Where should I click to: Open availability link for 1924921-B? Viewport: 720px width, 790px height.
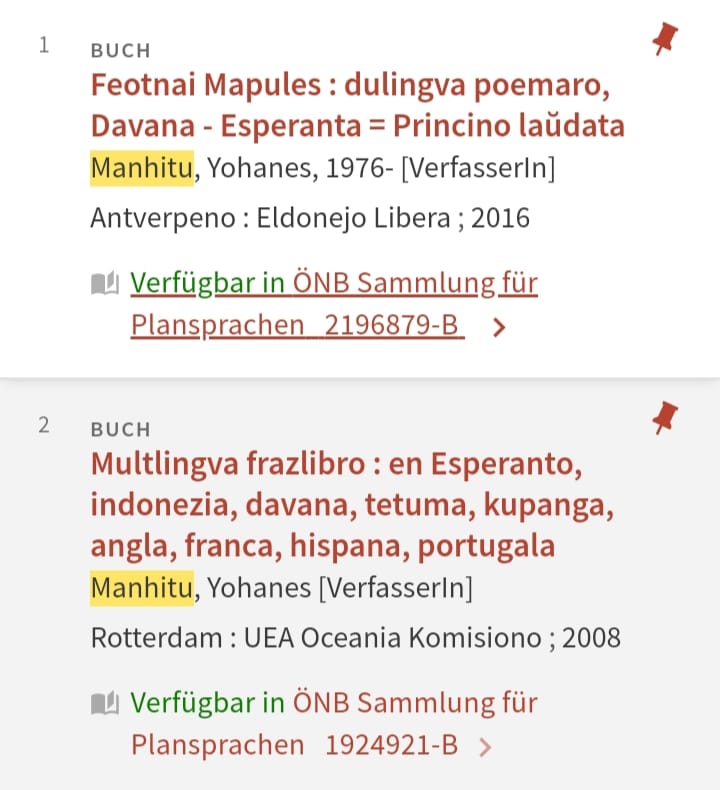334,723
